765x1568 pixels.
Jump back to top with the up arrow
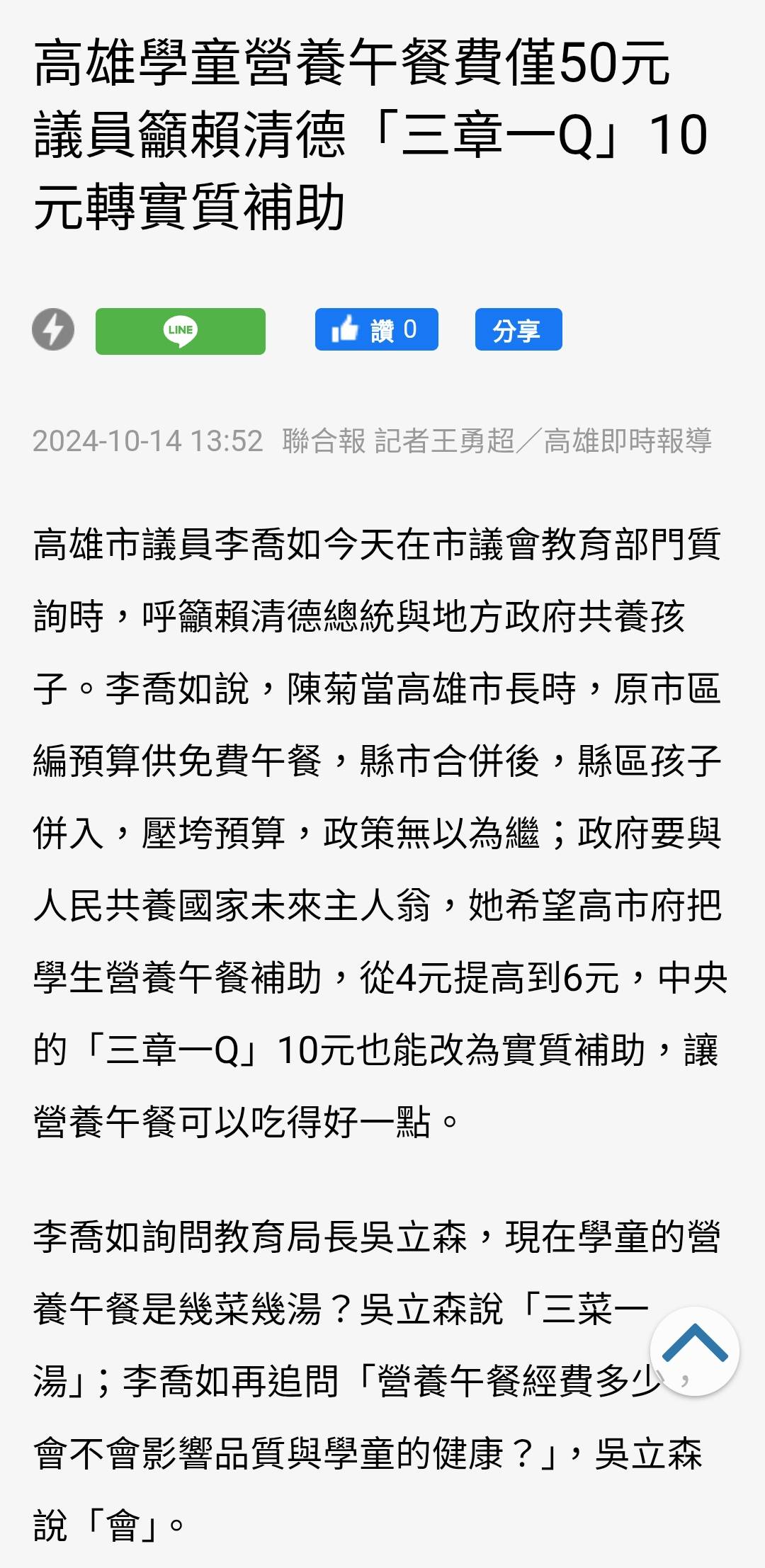(695, 1351)
